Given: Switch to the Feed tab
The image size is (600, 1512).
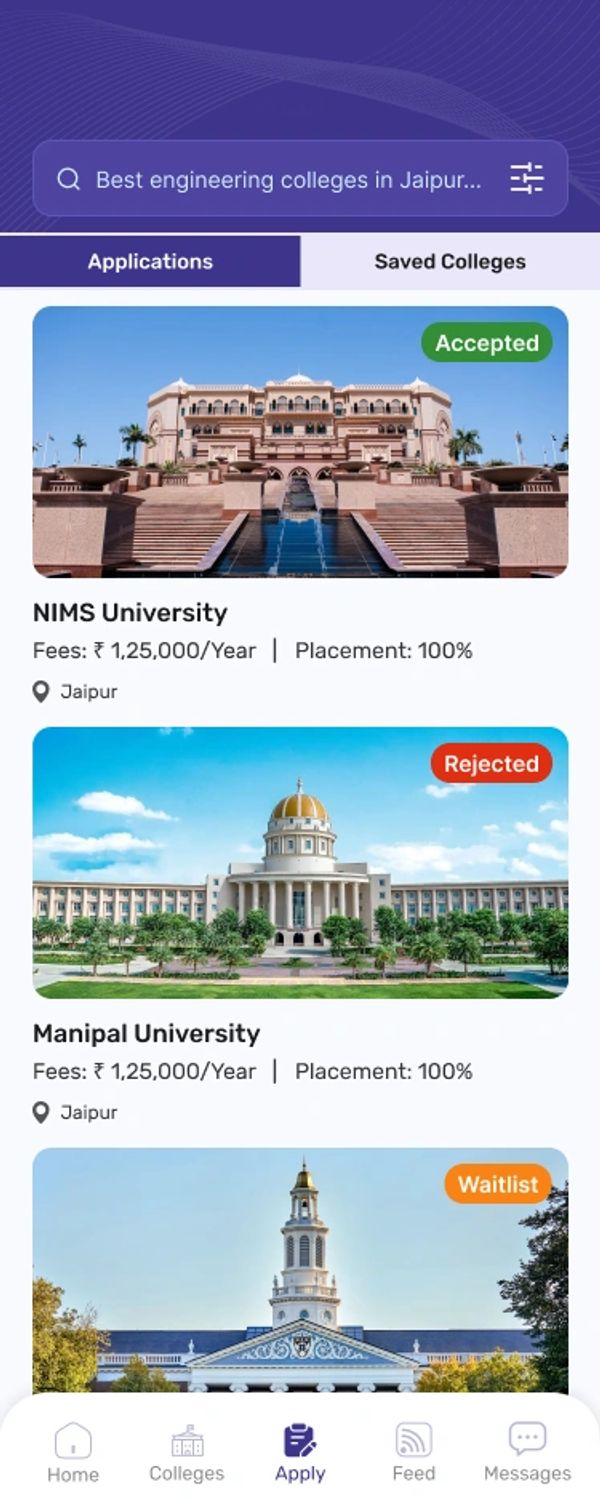Looking at the screenshot, I should 414,1452.
